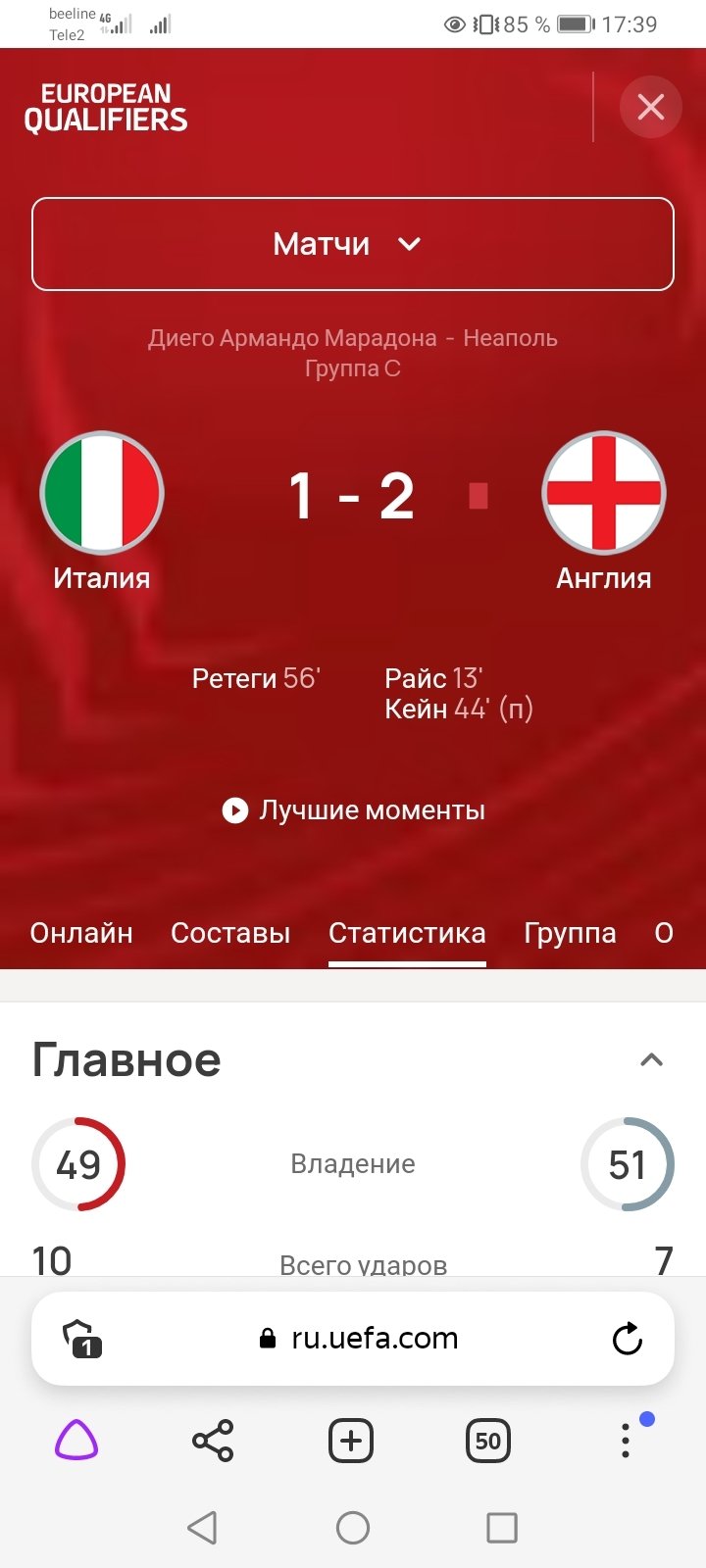The width and height of the screenshot is (706, 1568).
Task: Open the browser overflow menu
Action: pyautogui.click(x=626, y=1441)
